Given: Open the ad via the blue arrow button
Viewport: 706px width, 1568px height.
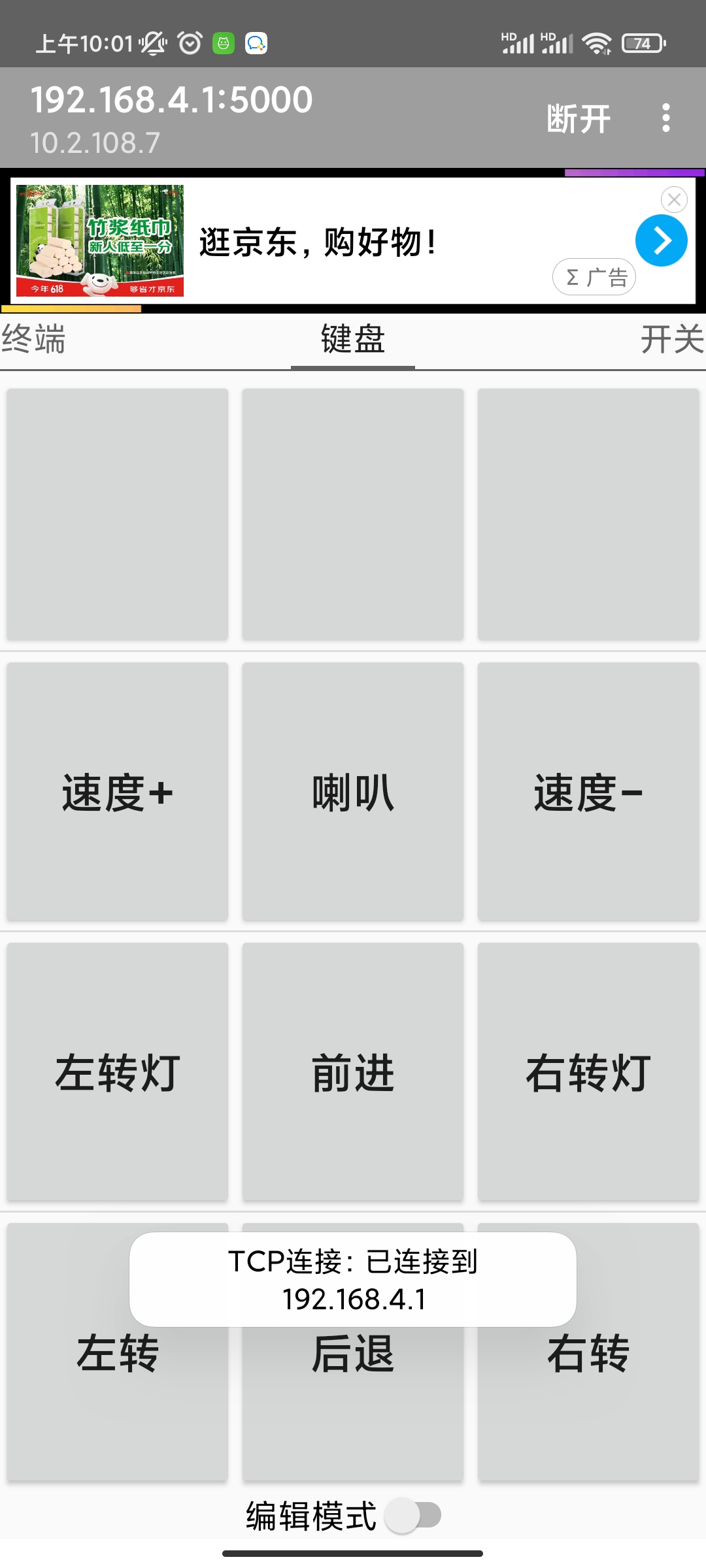Looking at the screenshot, I should pyautogui.click(x=661, y=241).
